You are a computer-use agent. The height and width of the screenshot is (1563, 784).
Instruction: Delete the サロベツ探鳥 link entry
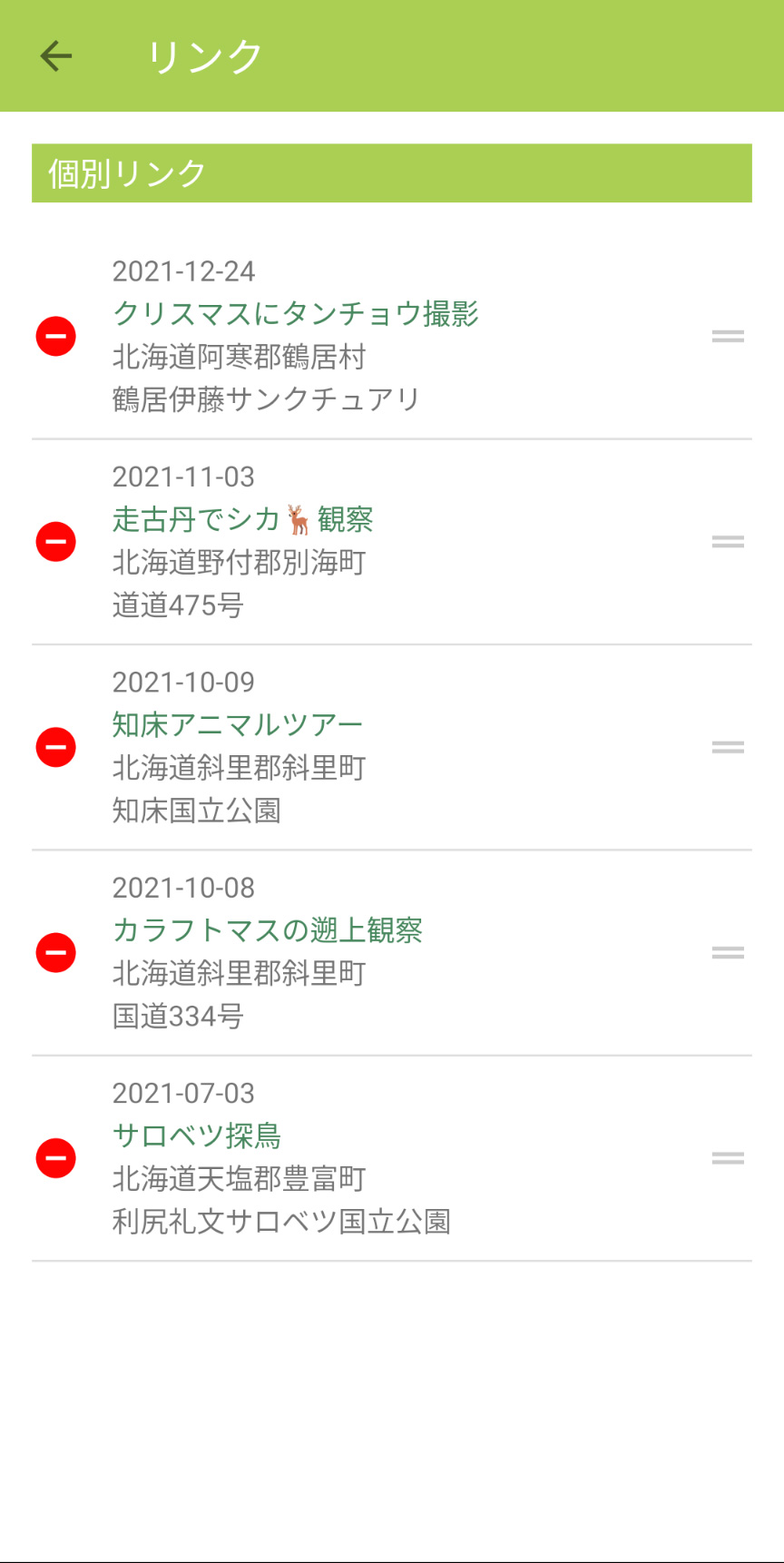[55, 1158]
